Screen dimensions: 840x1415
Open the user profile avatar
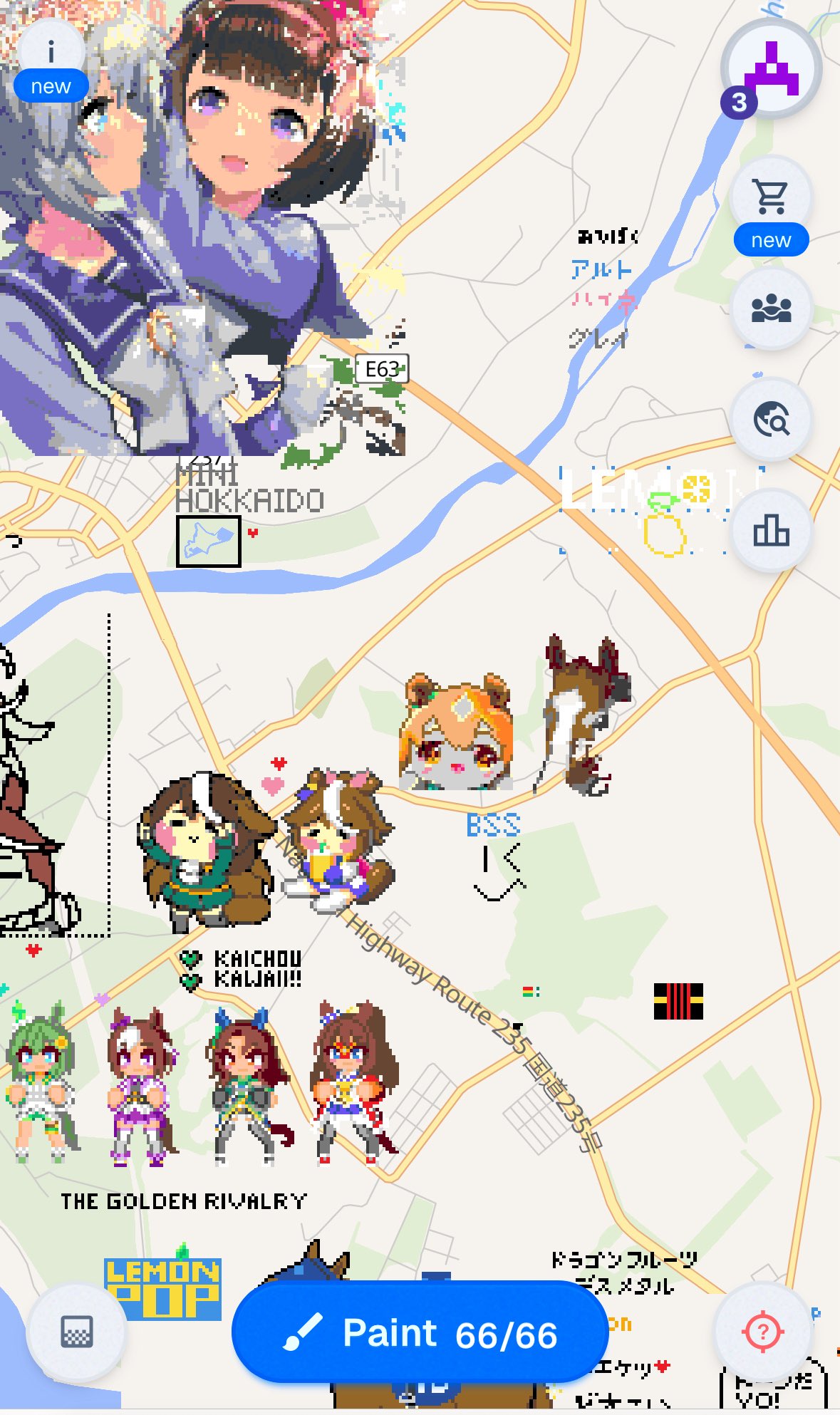(x=772, y=69)
